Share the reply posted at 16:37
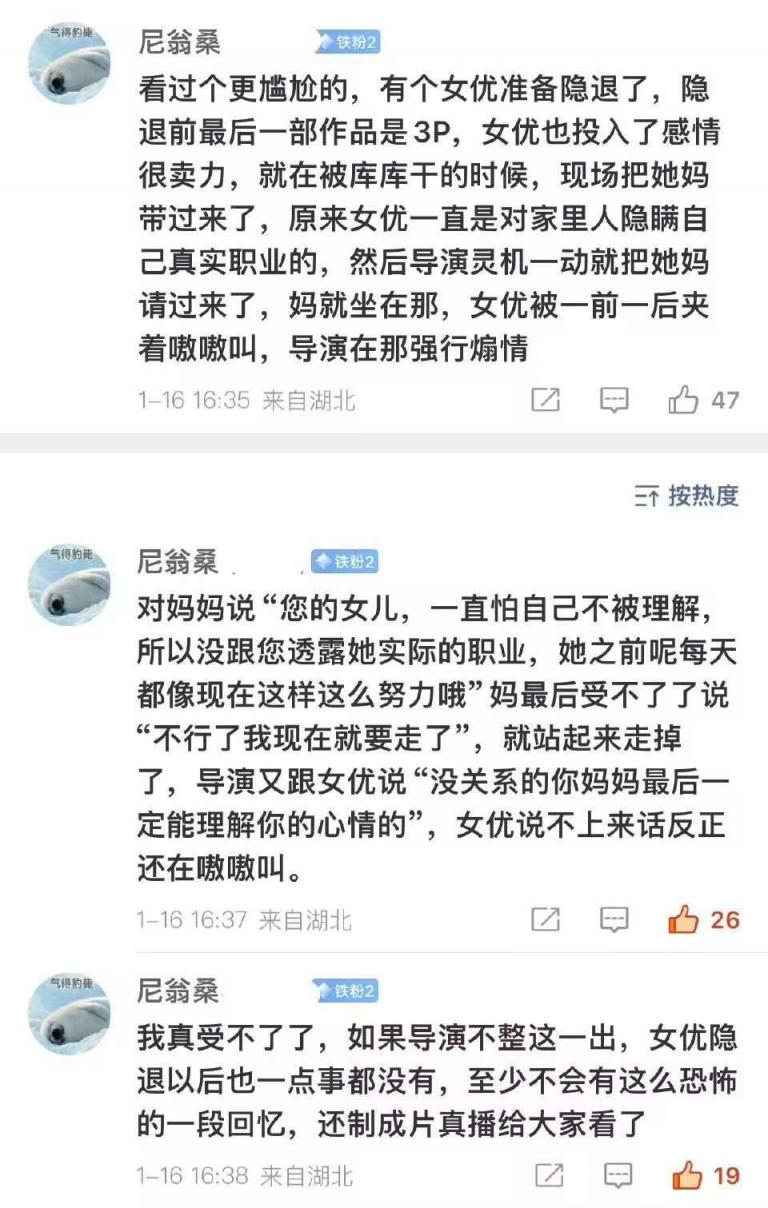Screen dimensions: 768x1208 tap(545, 919)
